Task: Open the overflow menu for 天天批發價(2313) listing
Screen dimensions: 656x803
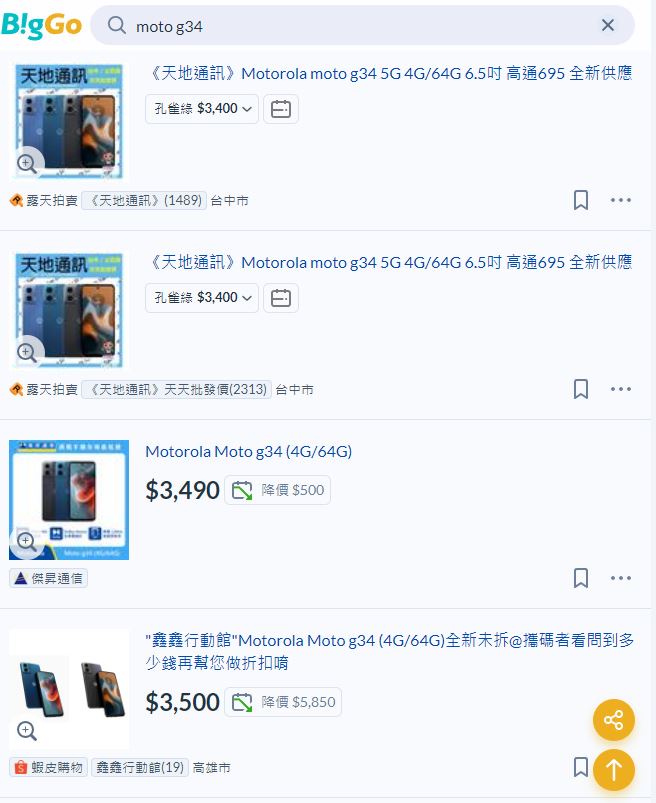Action: pos(621,389)
